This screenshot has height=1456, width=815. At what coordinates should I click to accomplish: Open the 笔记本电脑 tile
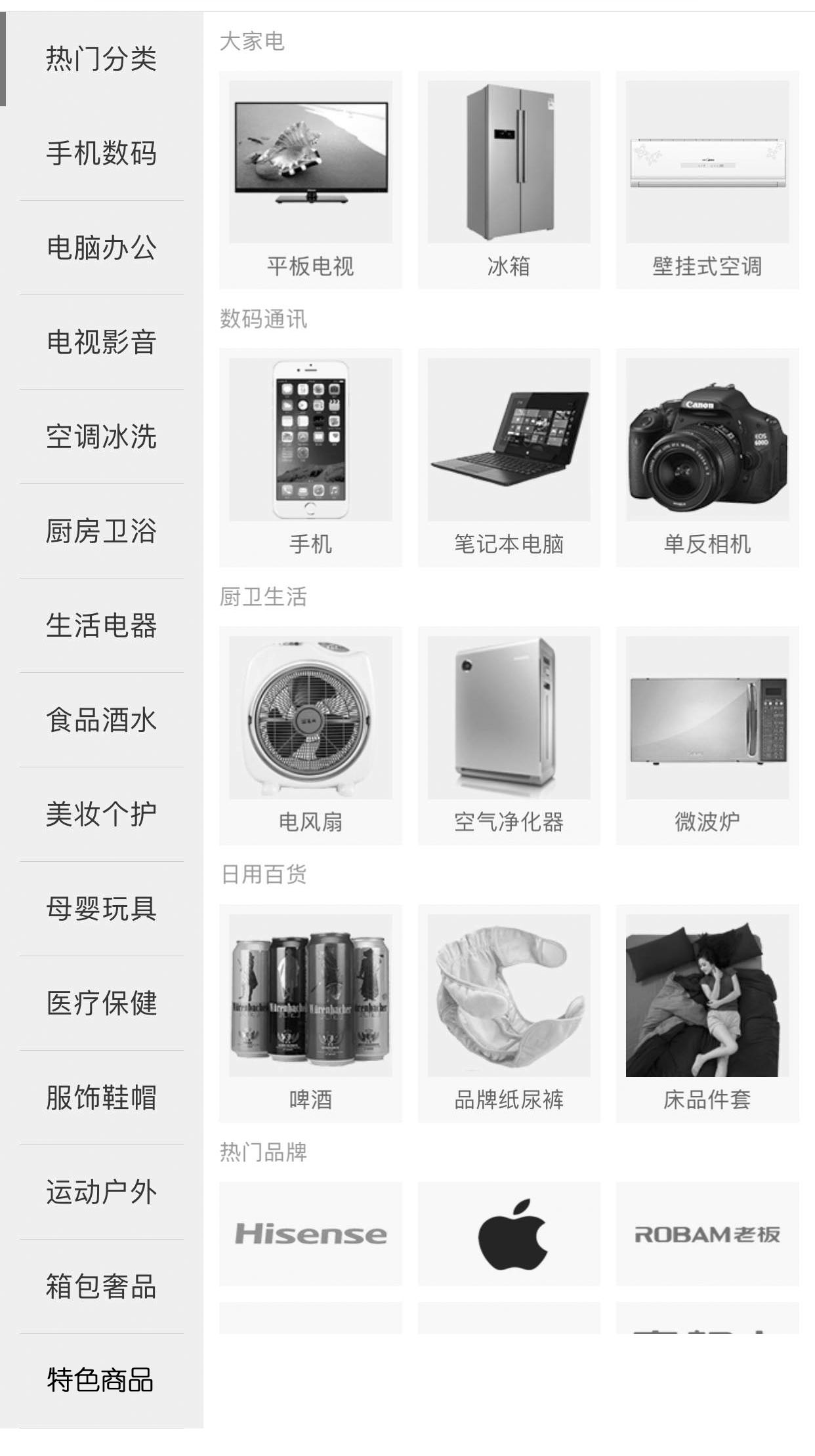tap(509, 457)
